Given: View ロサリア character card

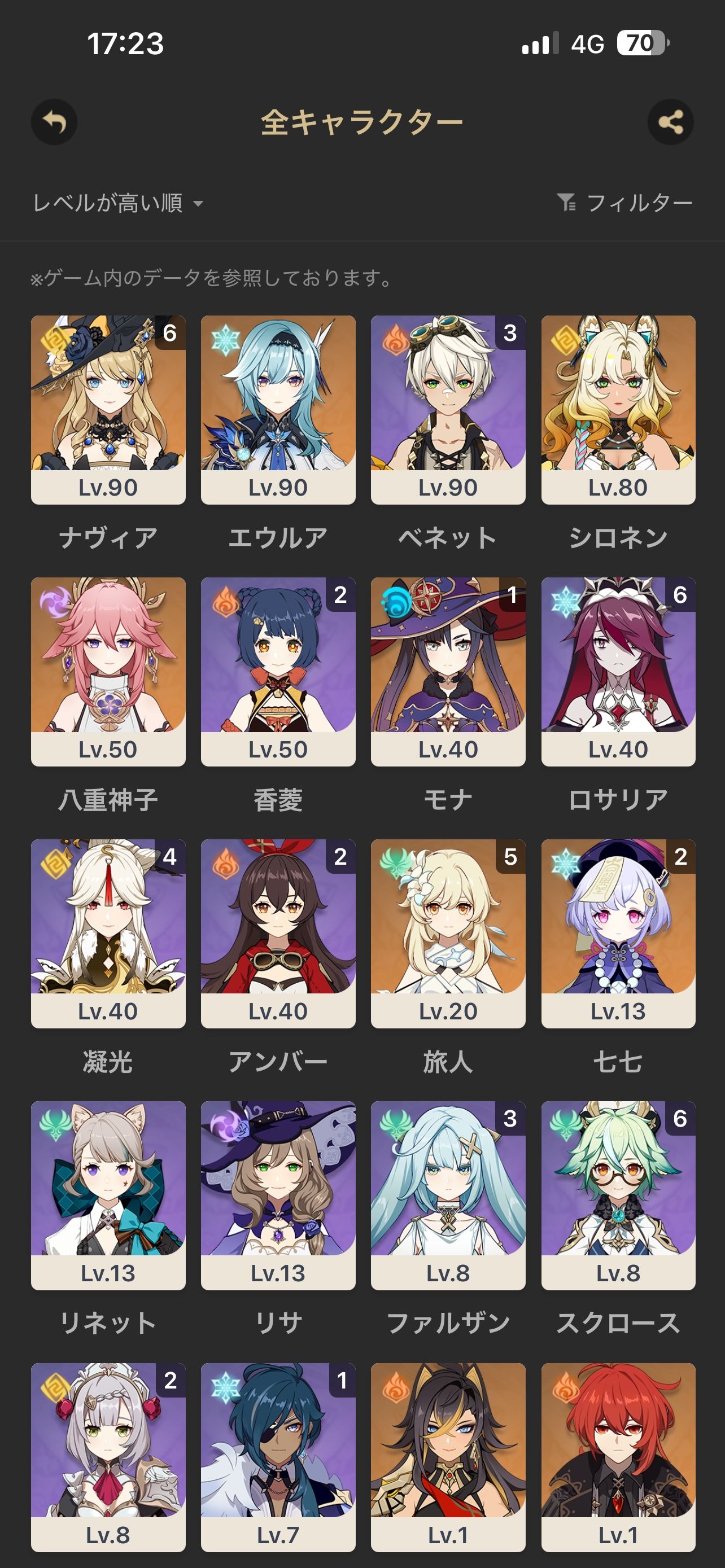Looking at the screenshot, I should point(618,671).
